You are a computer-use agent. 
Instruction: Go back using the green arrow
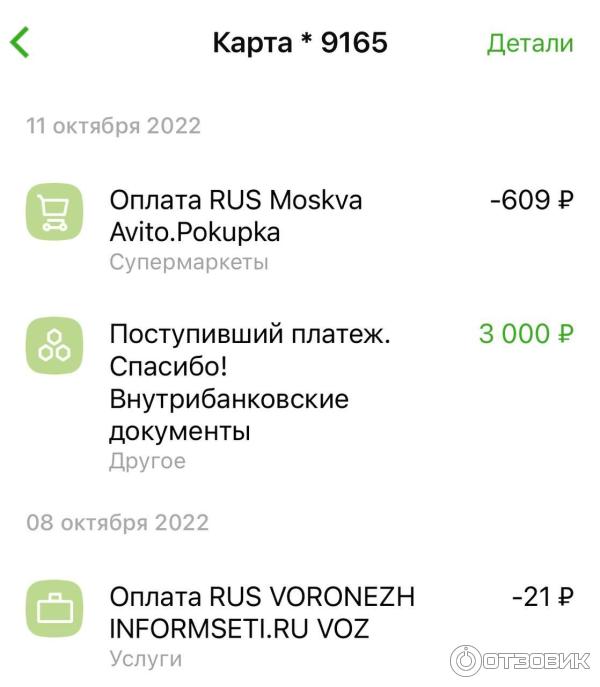[x=20, y=43]
